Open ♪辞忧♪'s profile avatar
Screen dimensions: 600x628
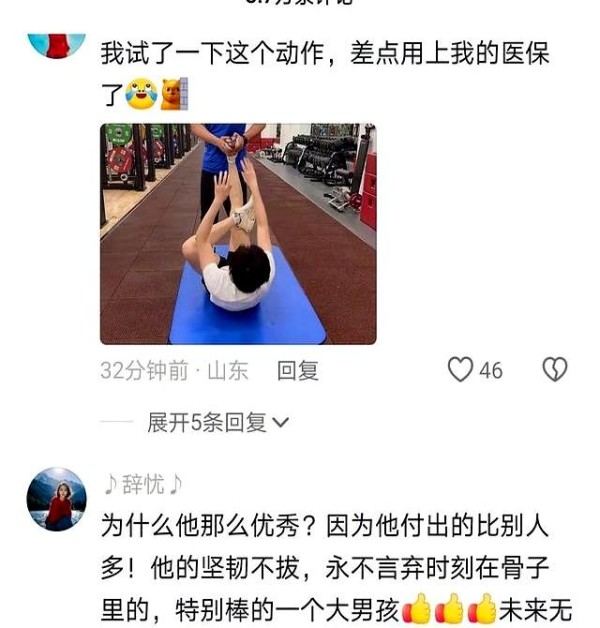(x=56, y=499)
